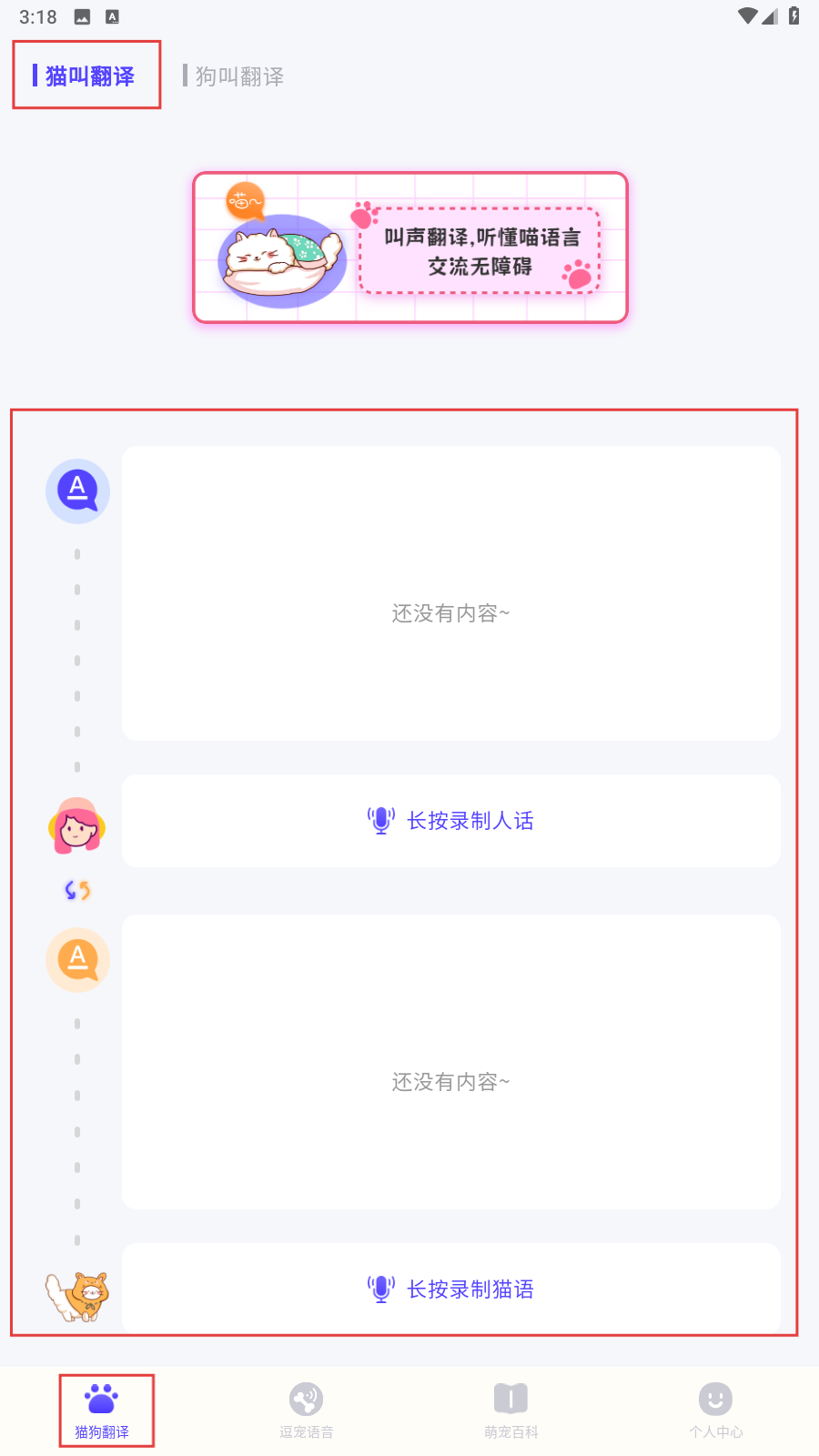
Task: Tap the 长按录制猫语 record button
Action: (x=451, y=1289)
